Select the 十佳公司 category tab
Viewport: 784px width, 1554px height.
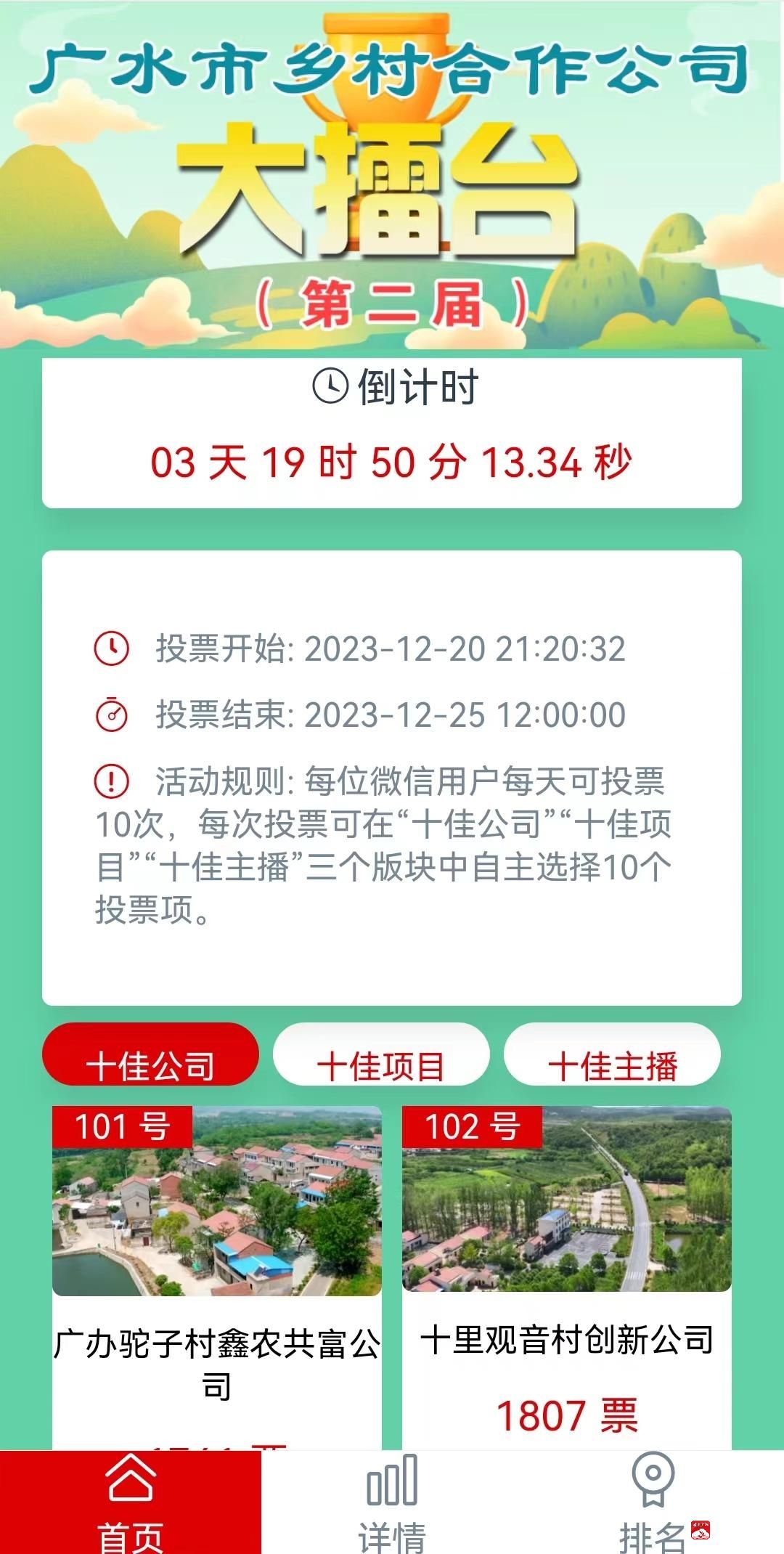pos(150,1055)
